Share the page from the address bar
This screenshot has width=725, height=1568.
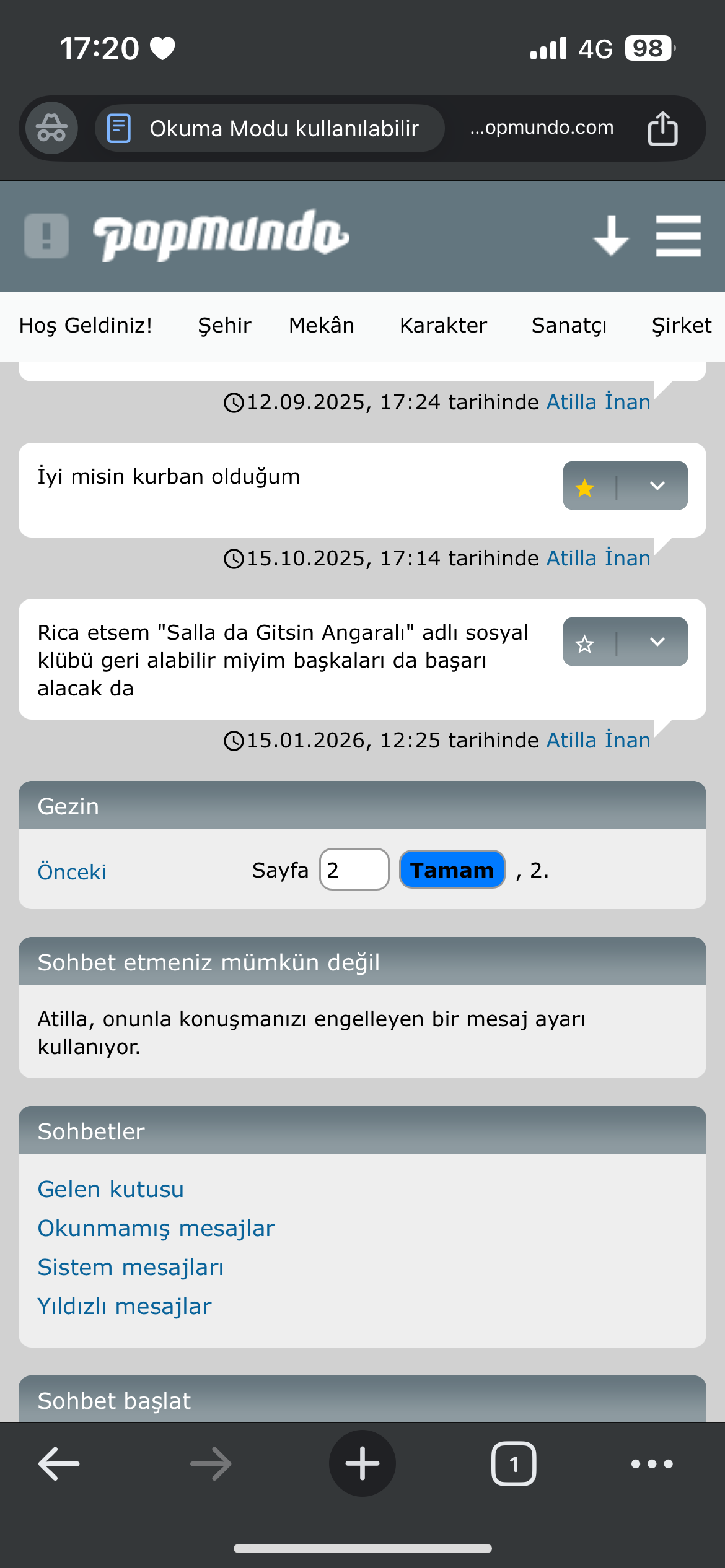tap(662, 128)
